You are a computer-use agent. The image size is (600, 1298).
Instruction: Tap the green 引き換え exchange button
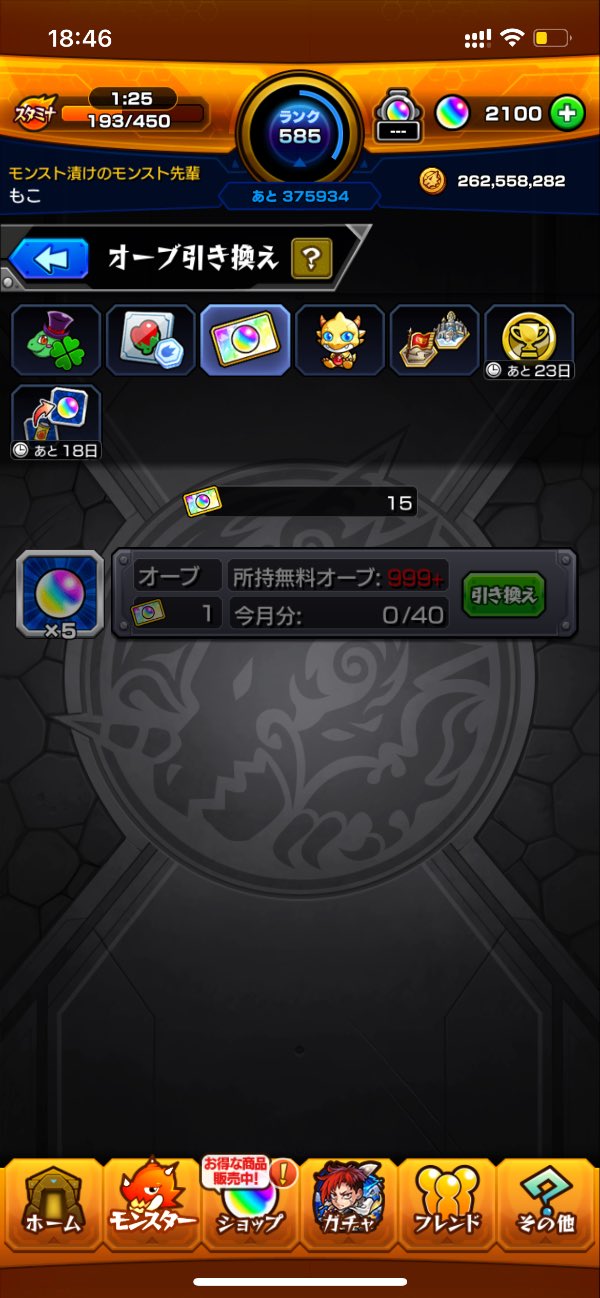pos(503,595)
